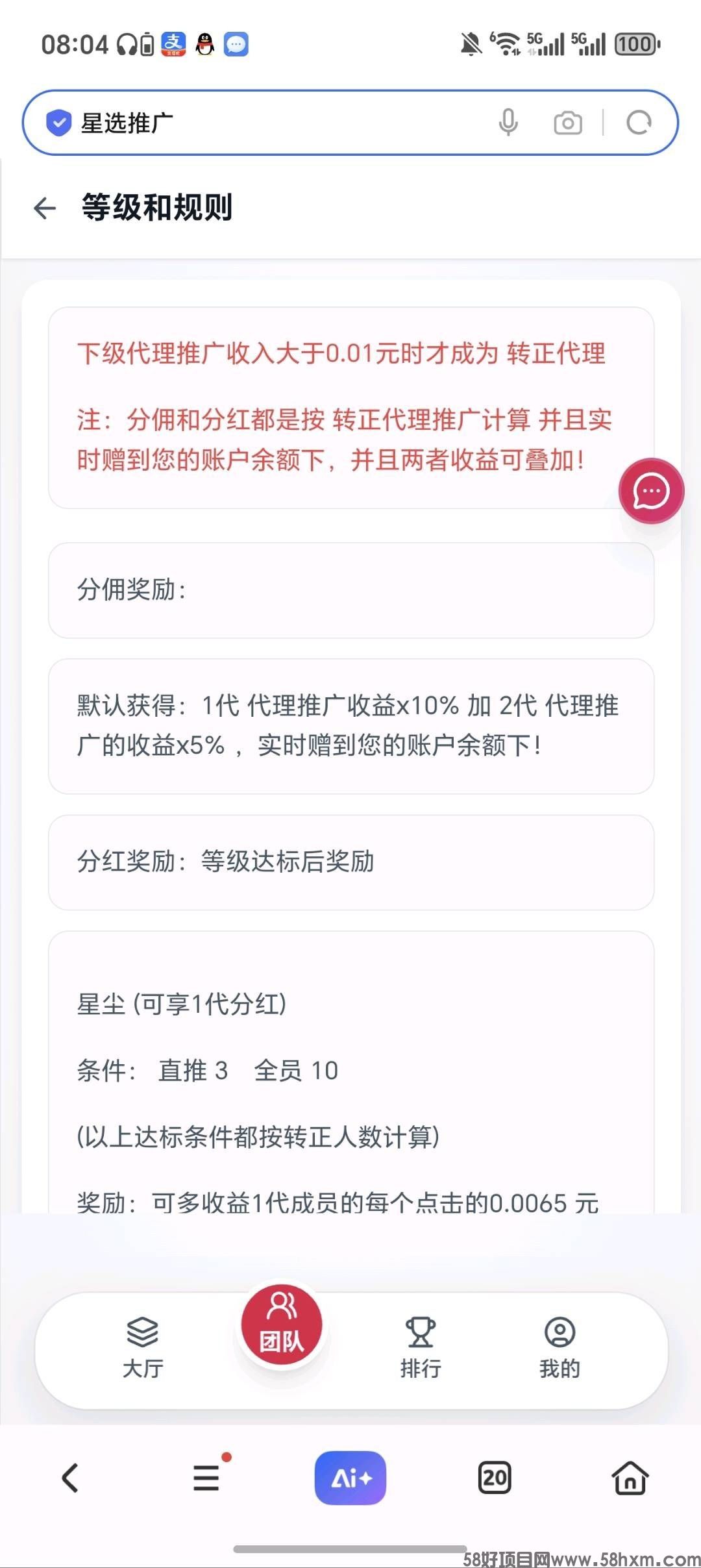Tap the microphone icon in the search bar
The image size is (701, 1568).
tap(509, 122)
